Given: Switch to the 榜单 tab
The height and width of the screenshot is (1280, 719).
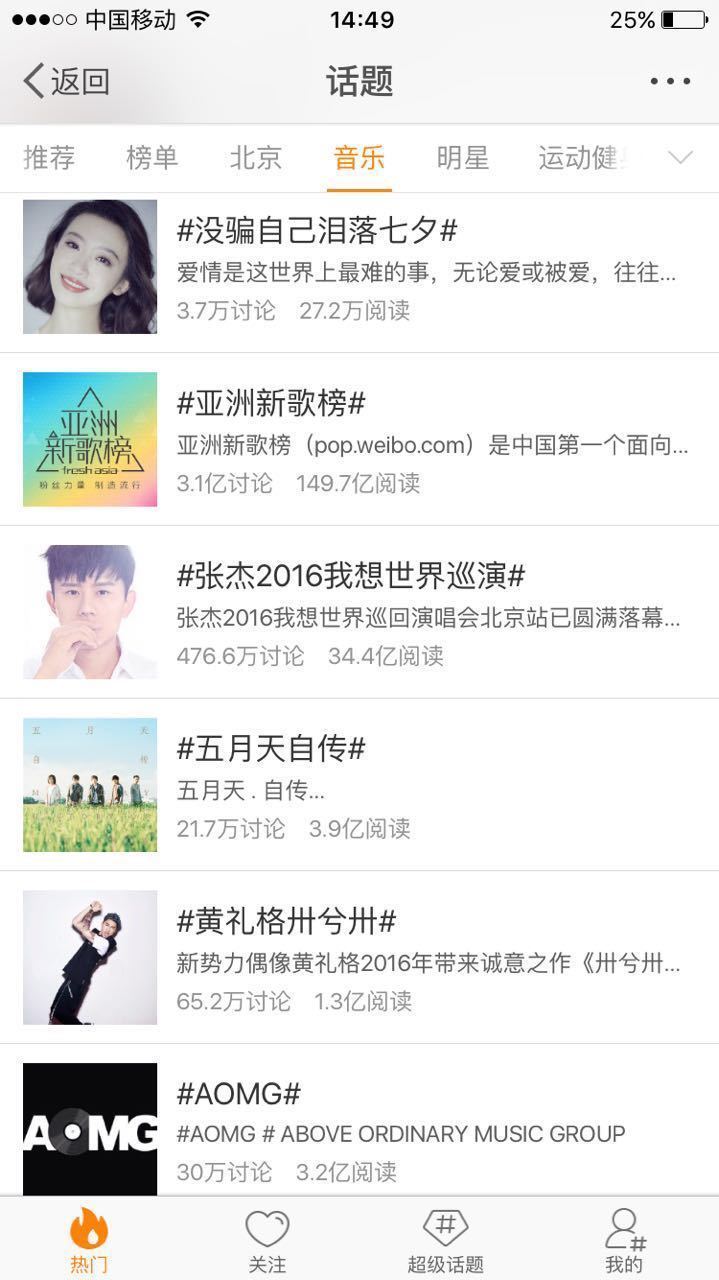Looking at the screenshot, I should click(x=152, y=158).
